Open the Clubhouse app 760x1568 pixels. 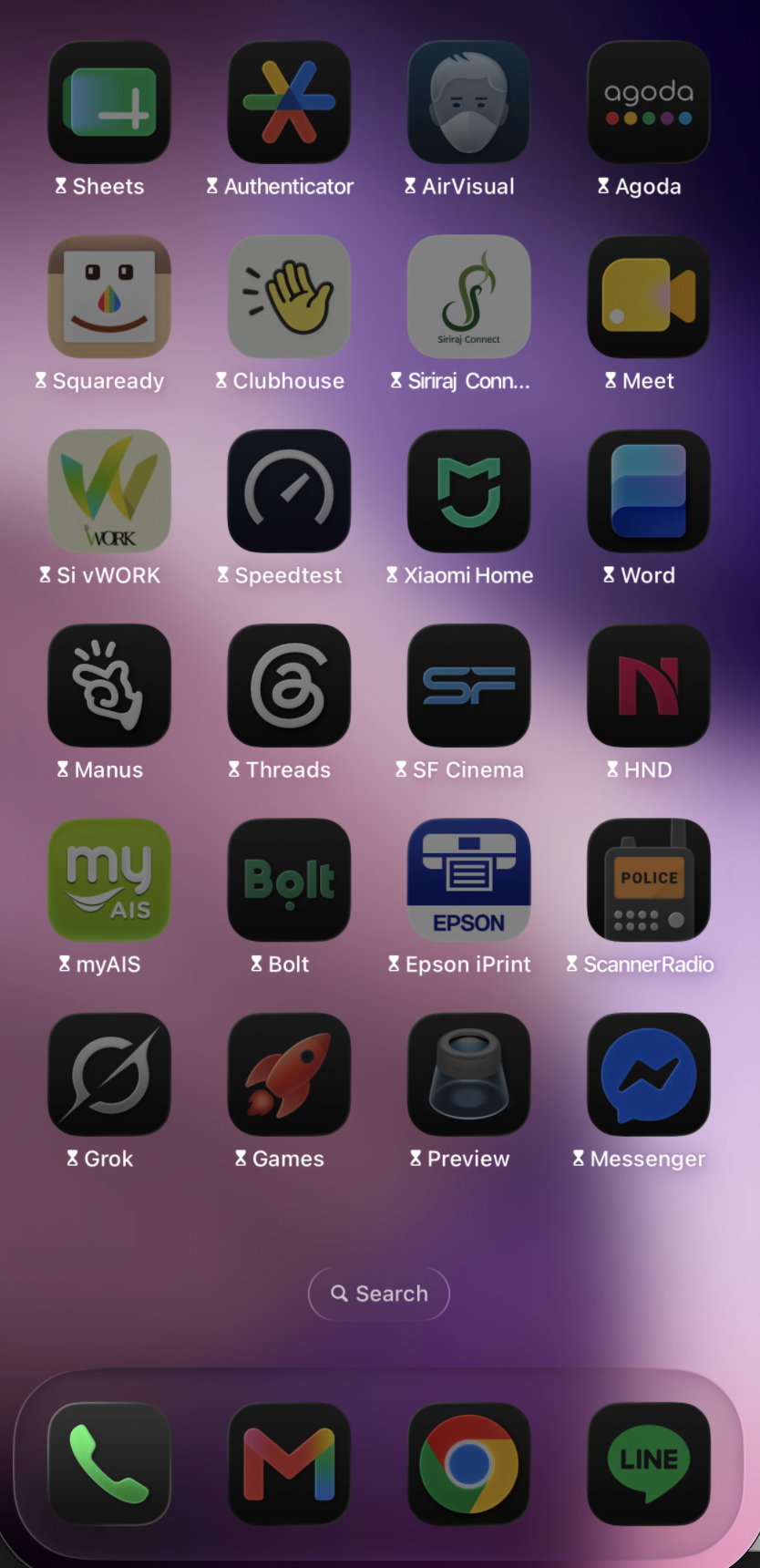289,296
